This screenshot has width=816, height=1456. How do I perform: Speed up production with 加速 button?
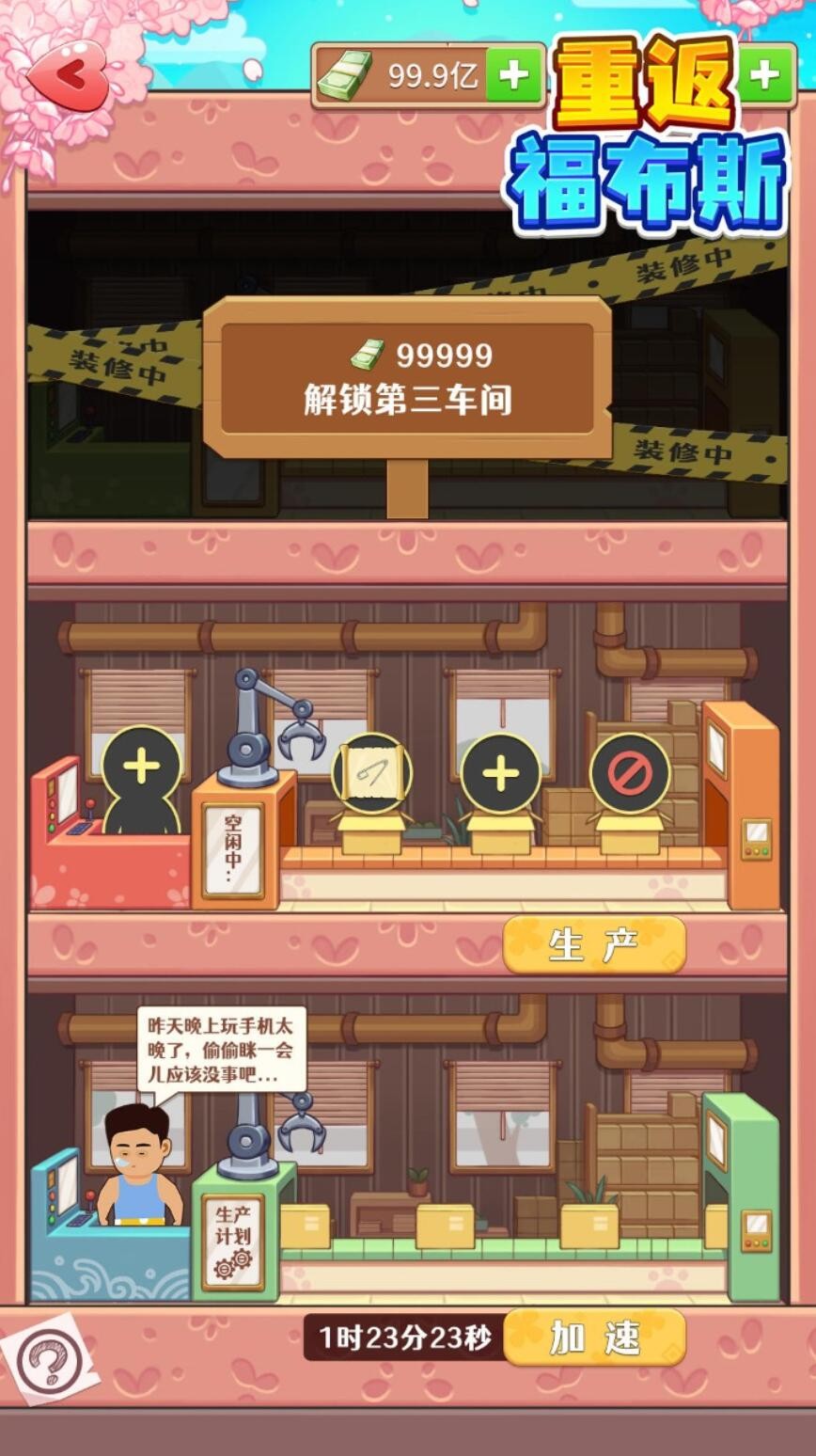[594, 1337]
